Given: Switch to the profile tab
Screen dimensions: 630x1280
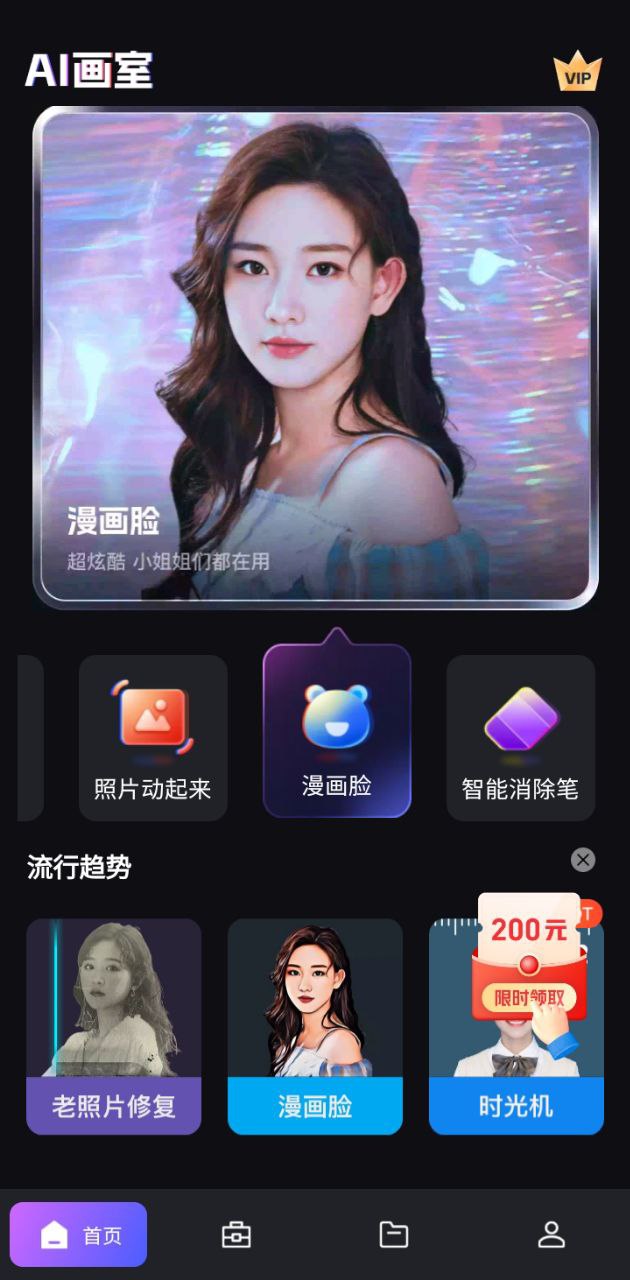Looking at the screenshot, I should tap(551, 1235).
